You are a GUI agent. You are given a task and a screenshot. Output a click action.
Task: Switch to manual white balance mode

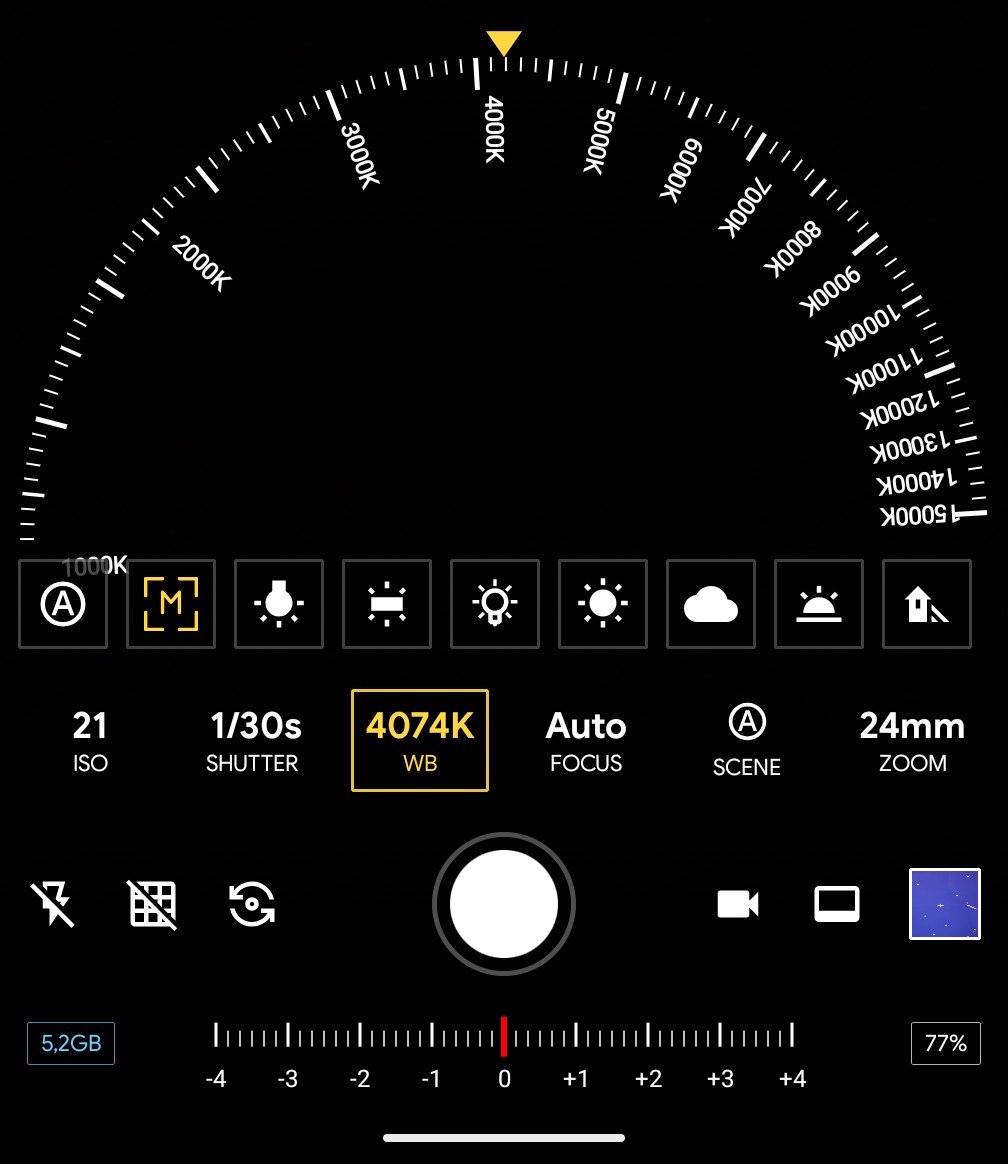click(171, 604)
